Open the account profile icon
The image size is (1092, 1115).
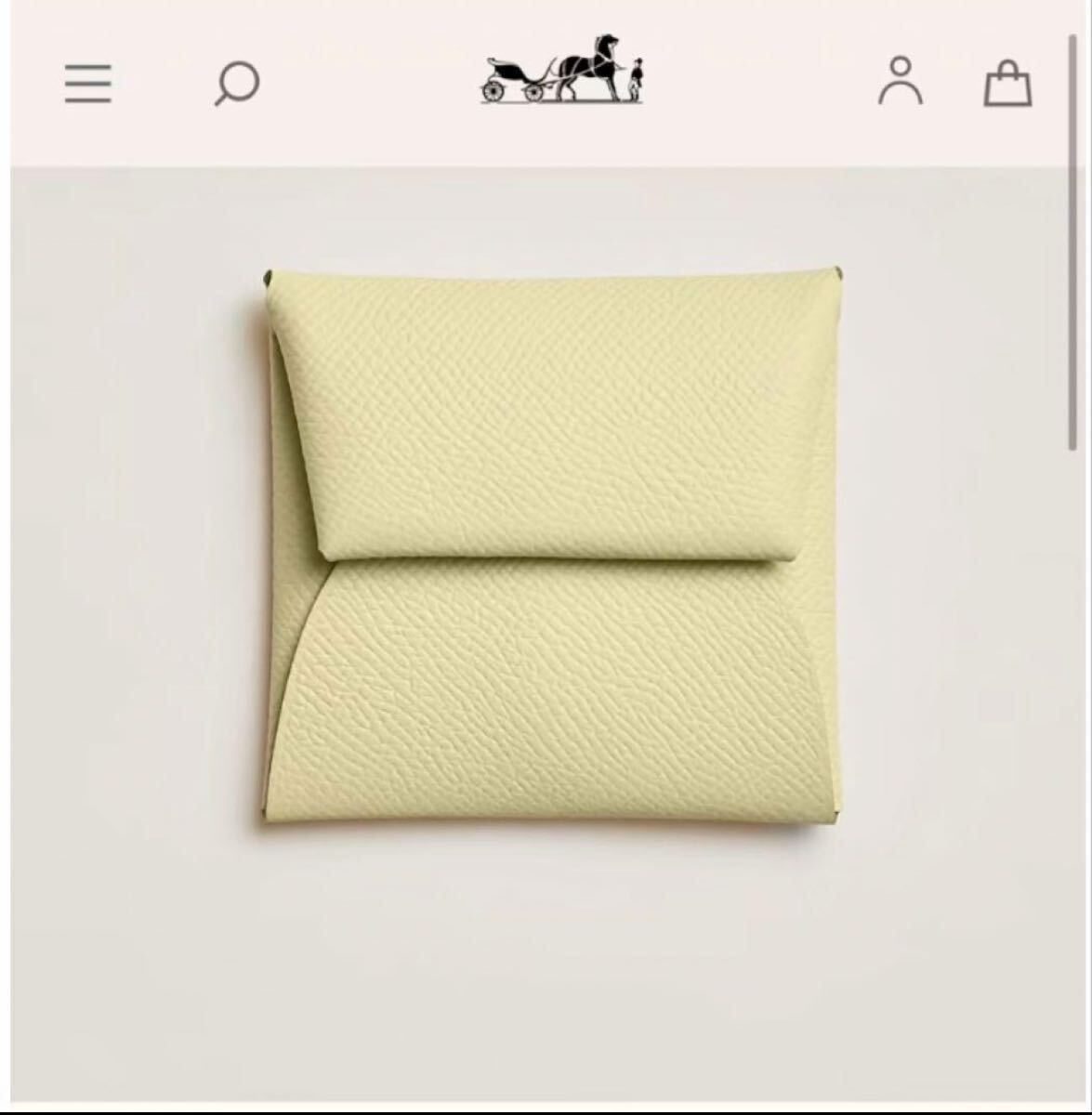(x=900, y=81)
